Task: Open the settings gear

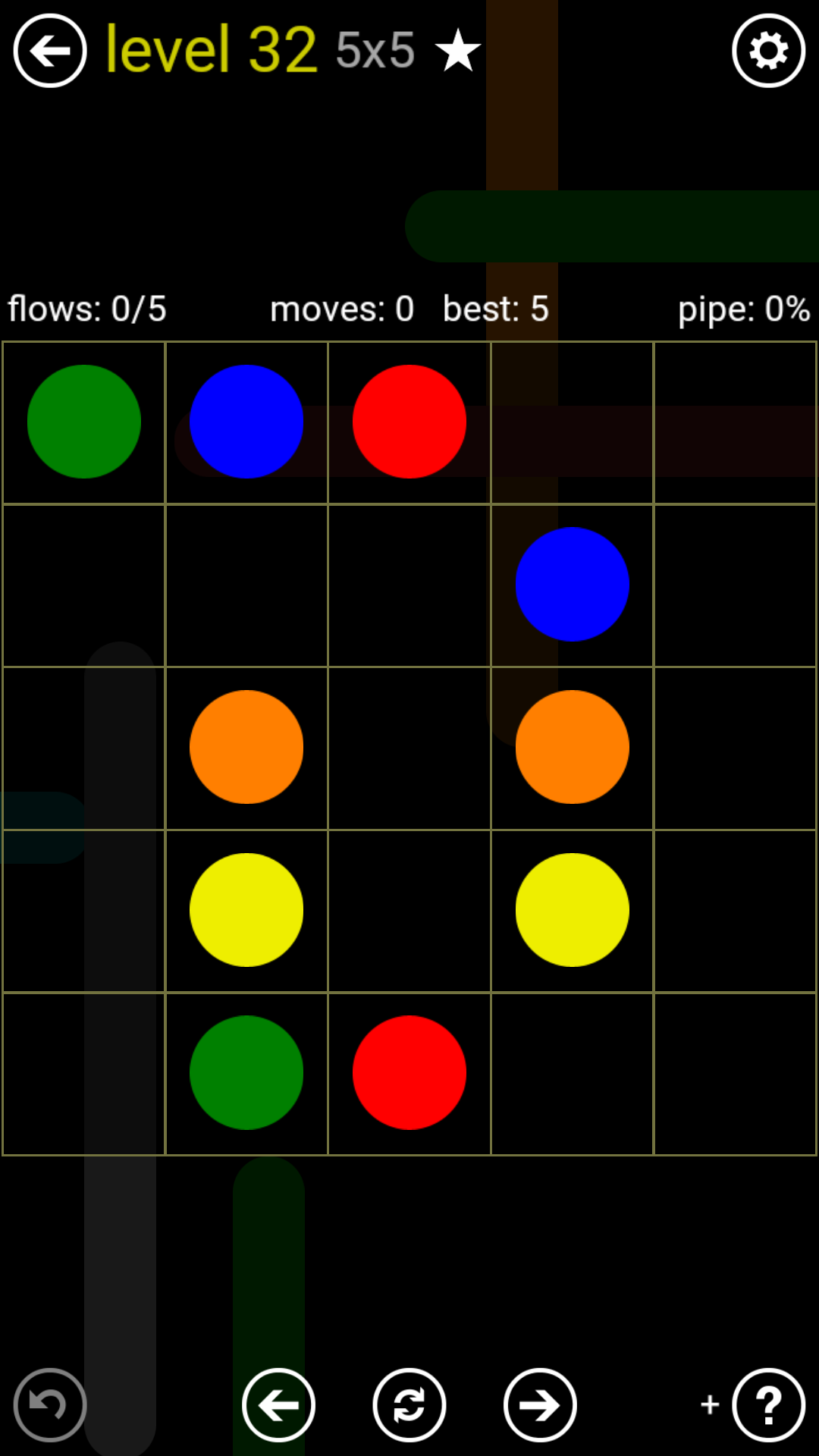Action: click(x=768, y=51)
